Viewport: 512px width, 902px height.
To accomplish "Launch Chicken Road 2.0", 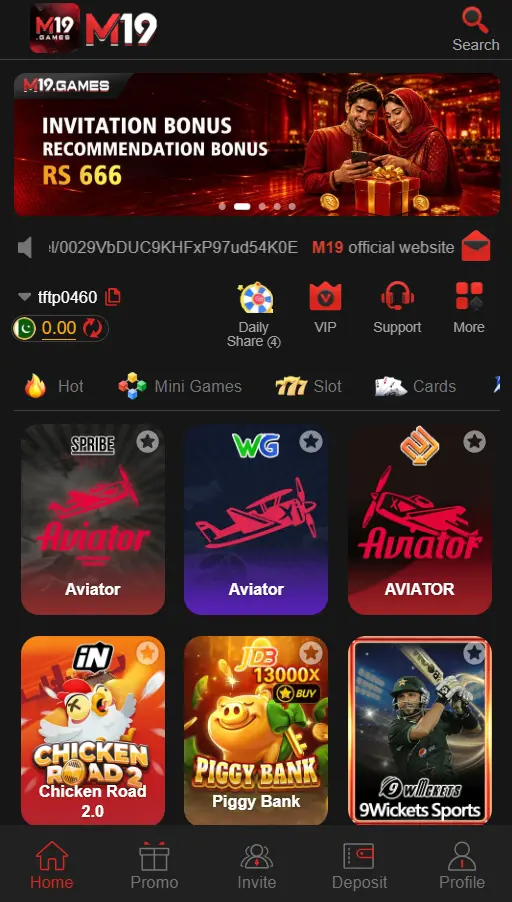I will coord(93,731).
